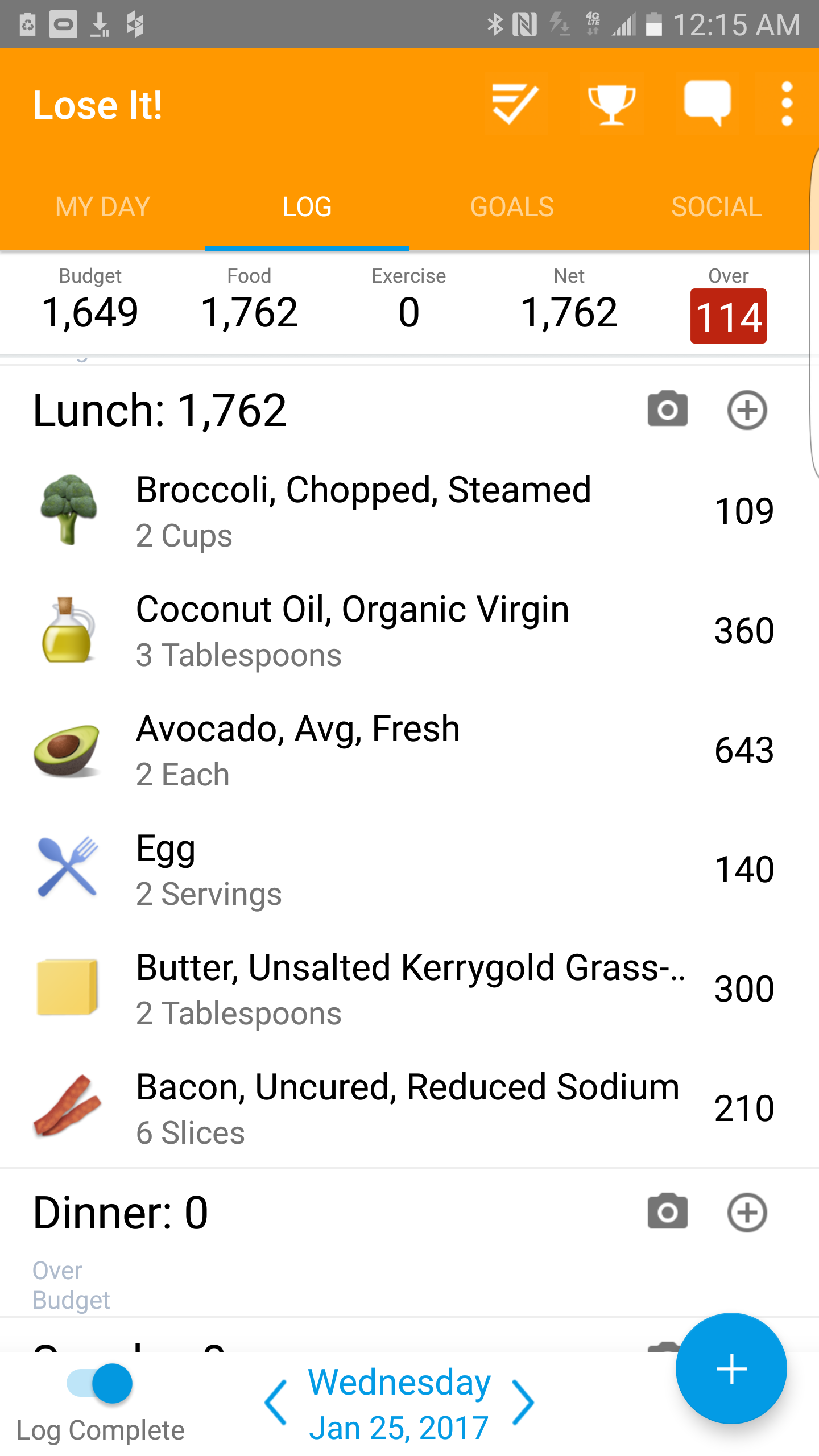
Task: Open the overflow menu
Action: click(x=787, y=104)
